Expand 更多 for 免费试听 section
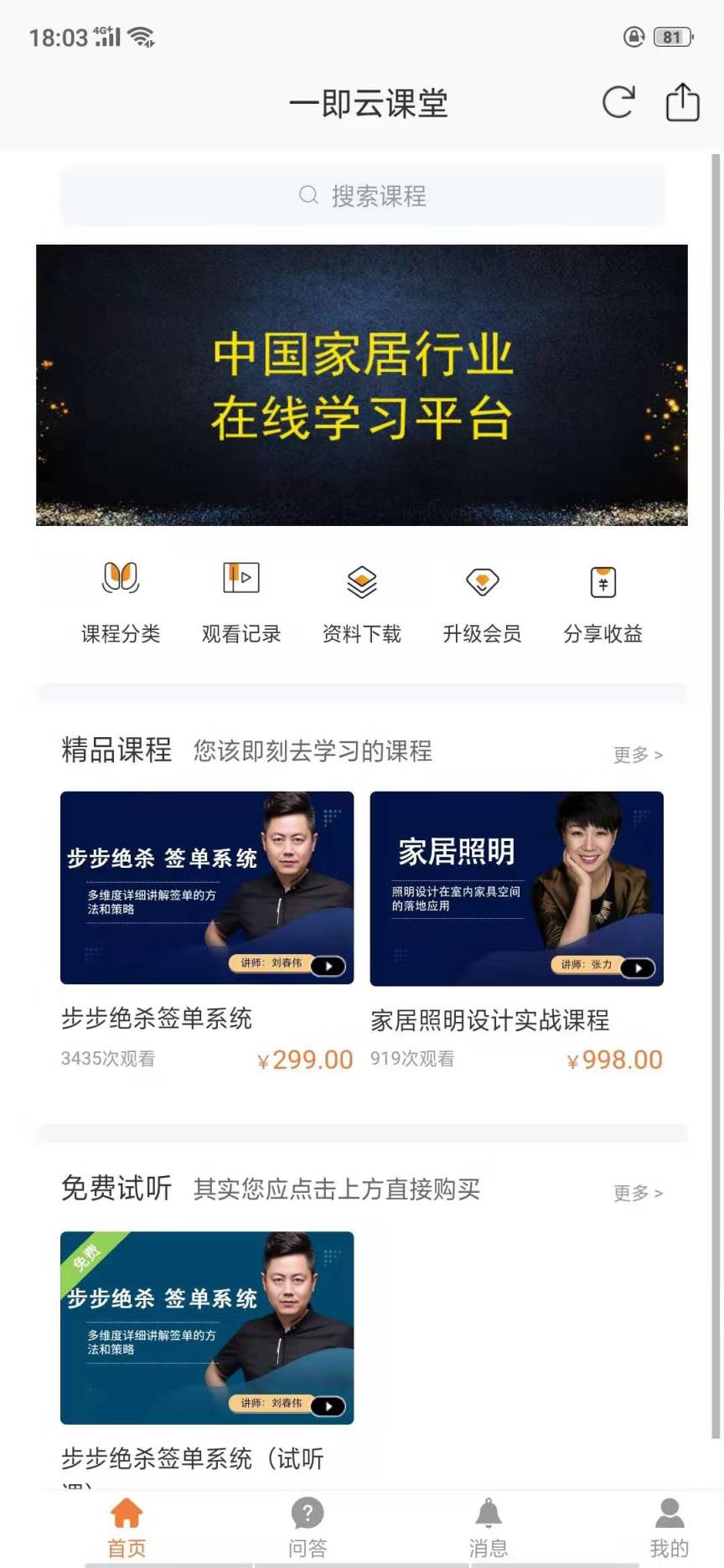Image resolution: width=724 pixels, height=1568 pixels. (x=639, y=1193)
